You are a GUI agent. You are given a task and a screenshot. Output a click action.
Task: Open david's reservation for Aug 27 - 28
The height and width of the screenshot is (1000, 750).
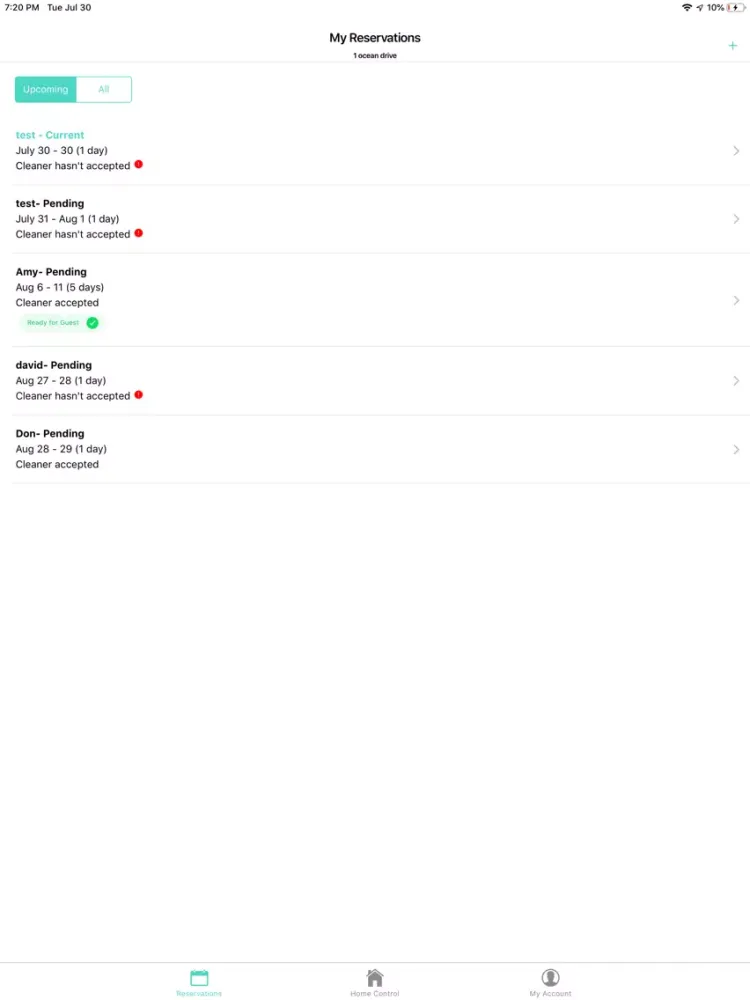click(375, 380)
